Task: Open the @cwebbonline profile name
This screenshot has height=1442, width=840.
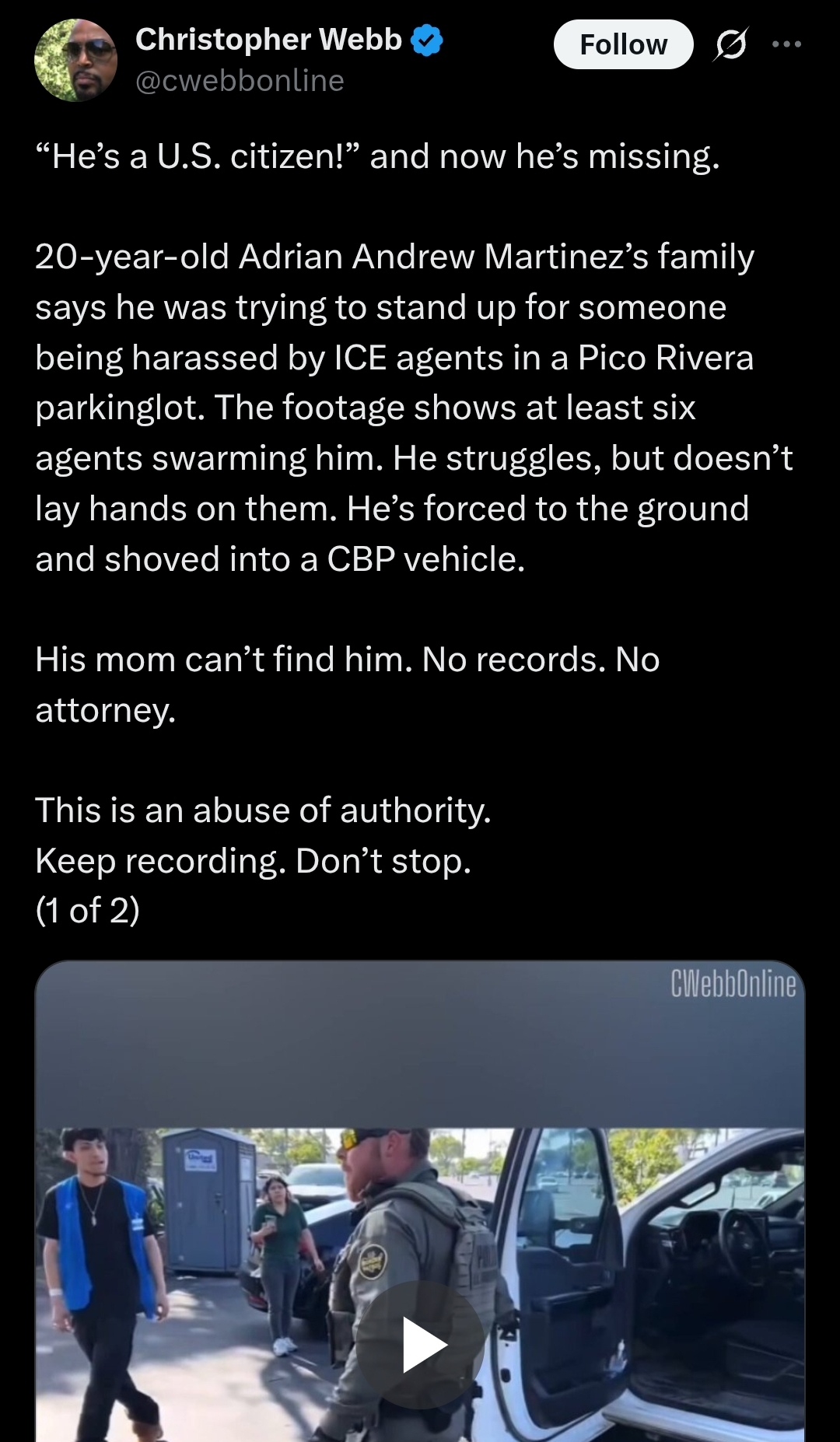Action: tap(240, 81)
